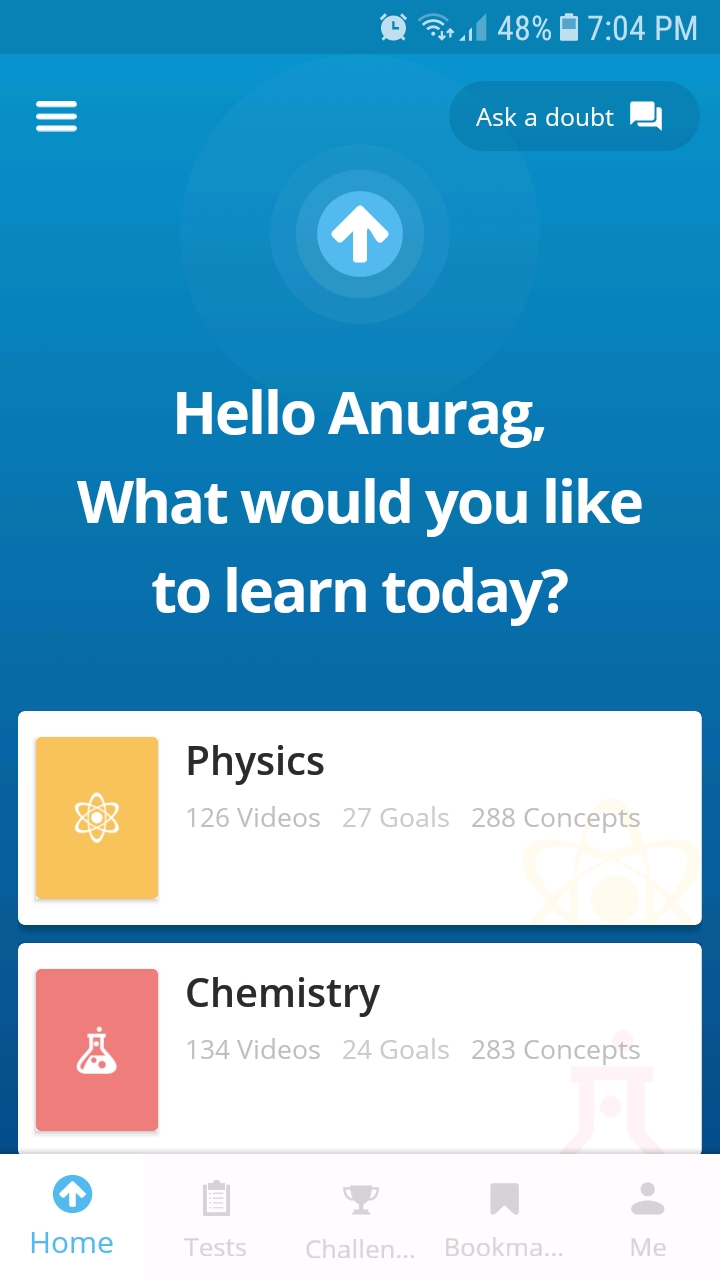Select the Home tab

point(72,1217)
